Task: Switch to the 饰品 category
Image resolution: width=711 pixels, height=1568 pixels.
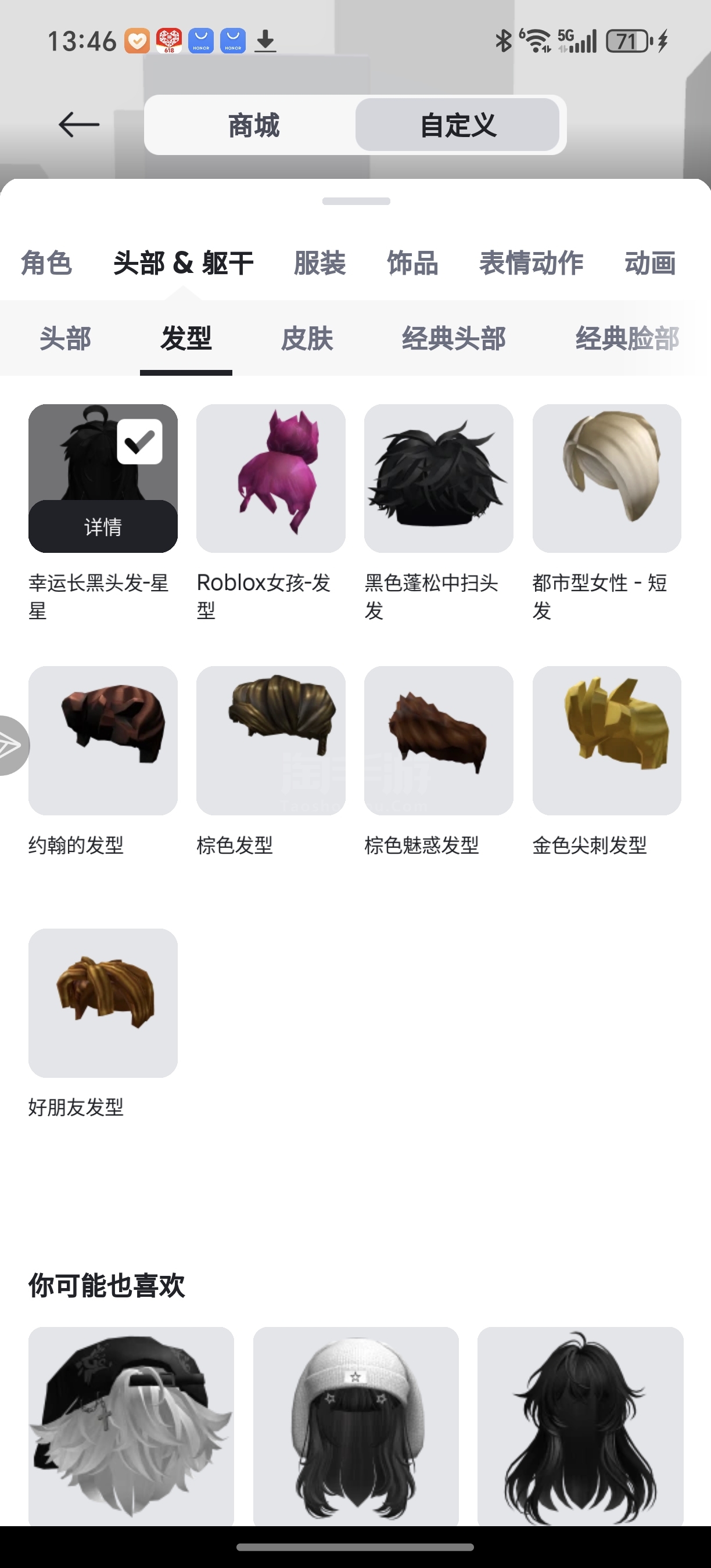Action: (413, 263)
